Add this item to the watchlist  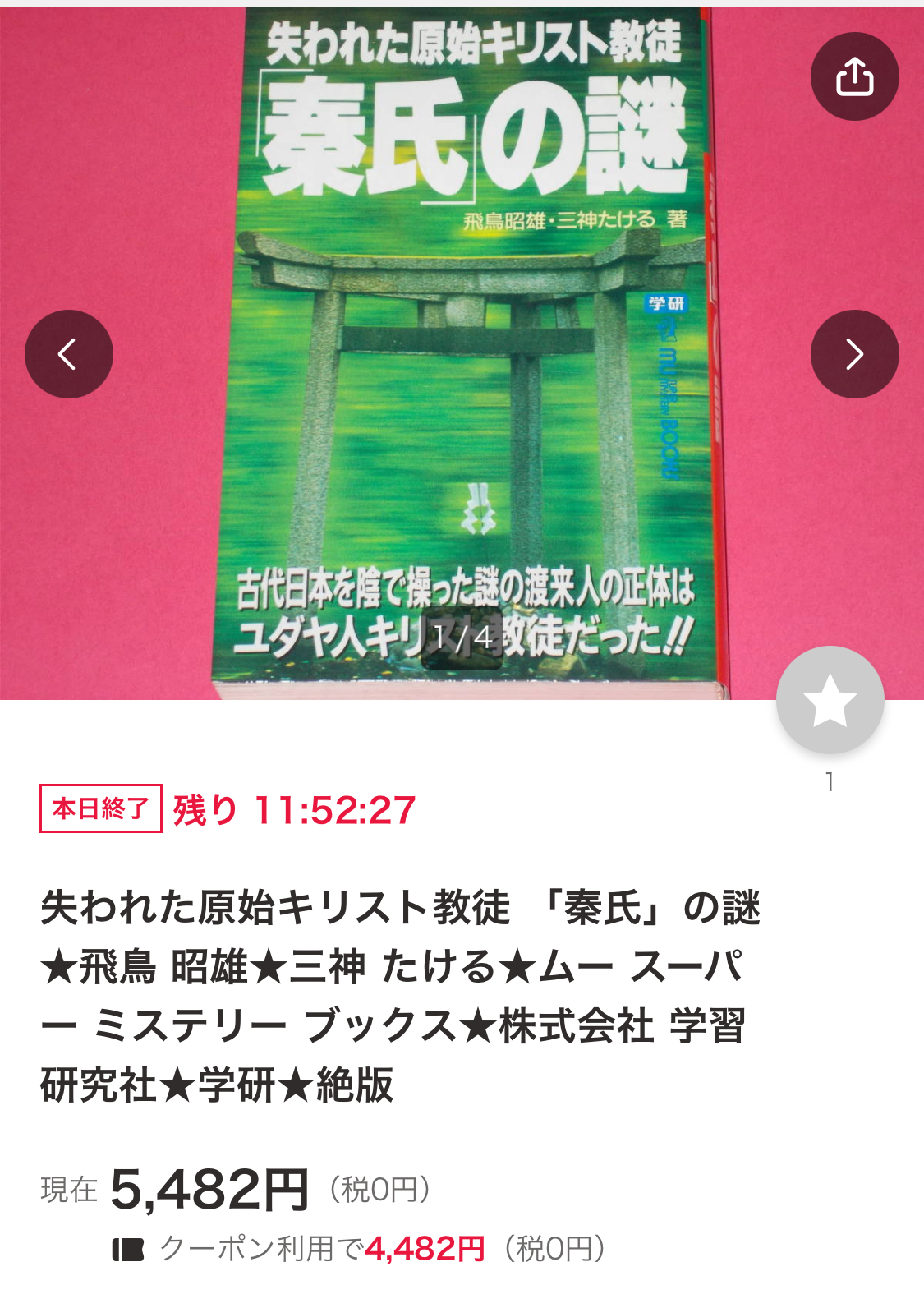click(x=830, y=701)
